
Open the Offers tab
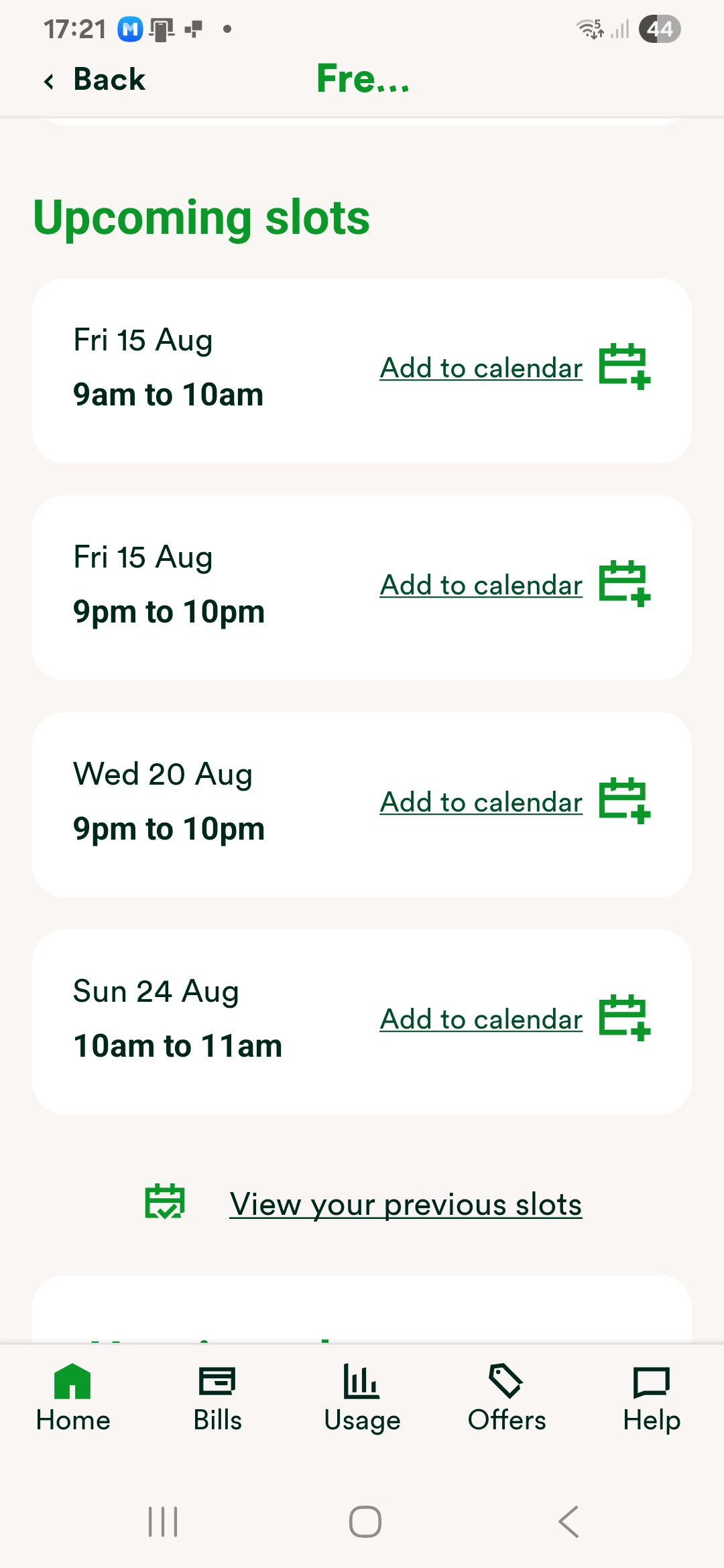coord(507,1398)
